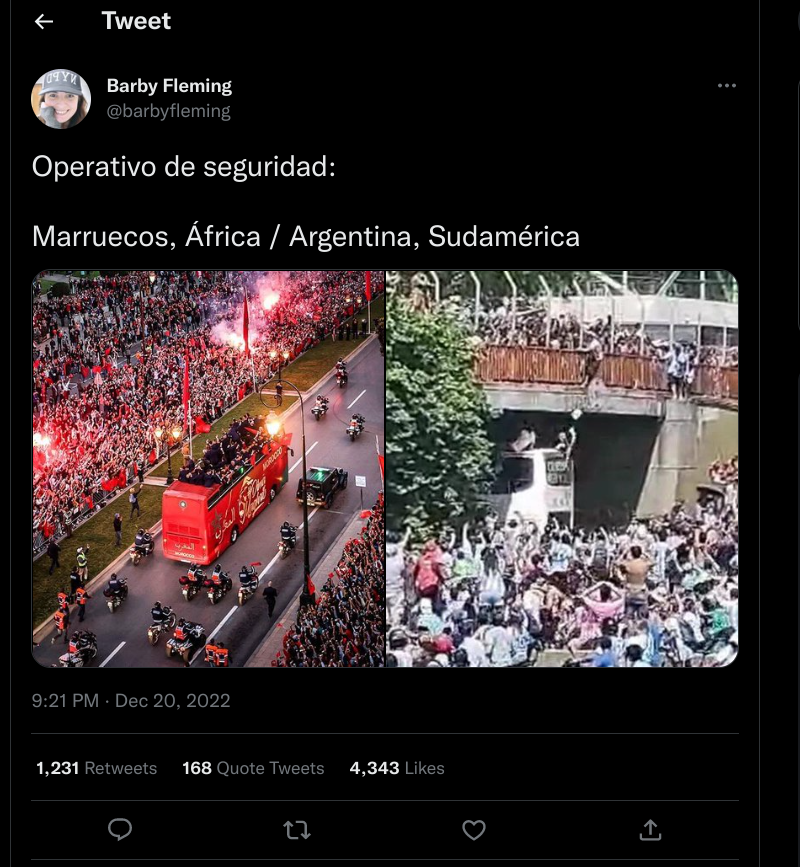Open the tweet's more options menu
The height and width of the screenshot is (867, 800).
point(727,86)
